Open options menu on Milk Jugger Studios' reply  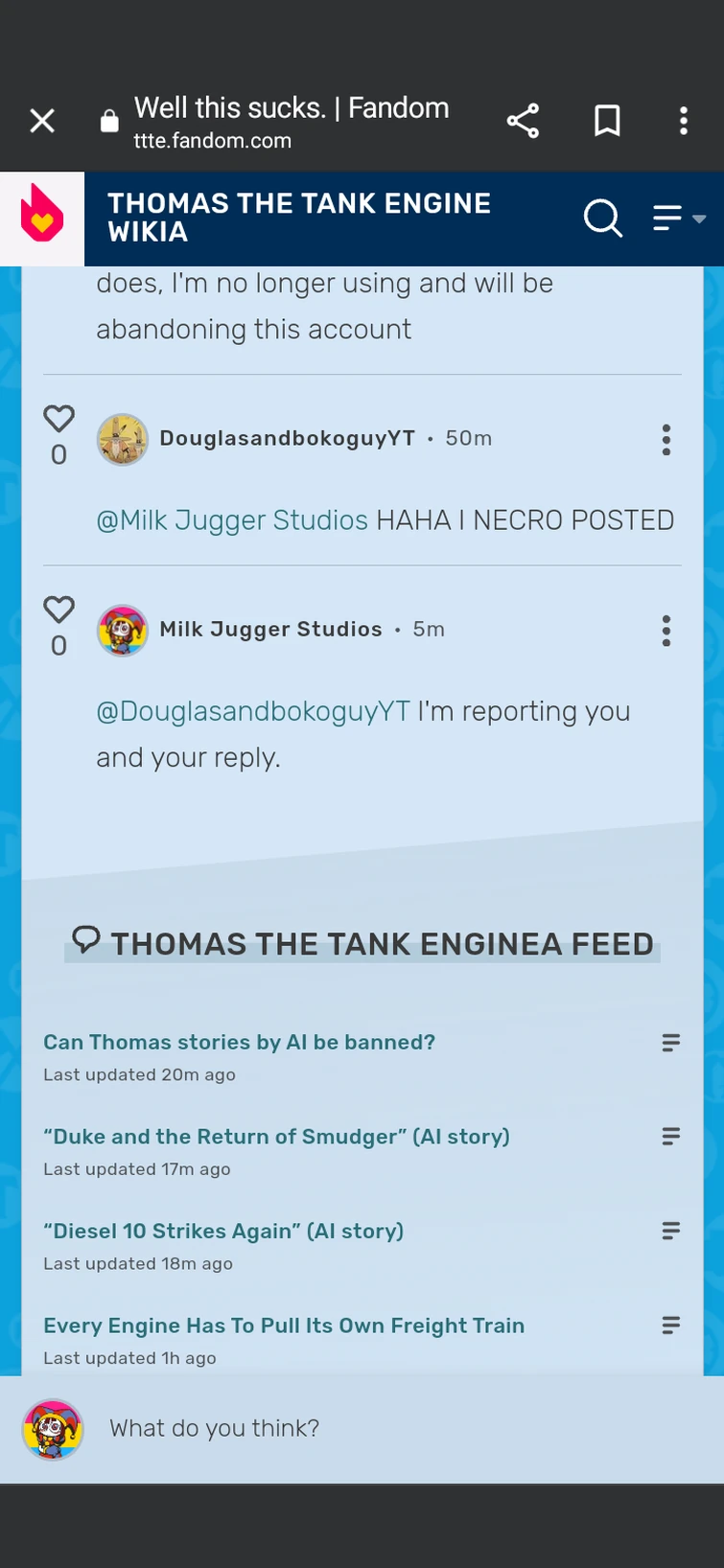click(x=666, y=630)
